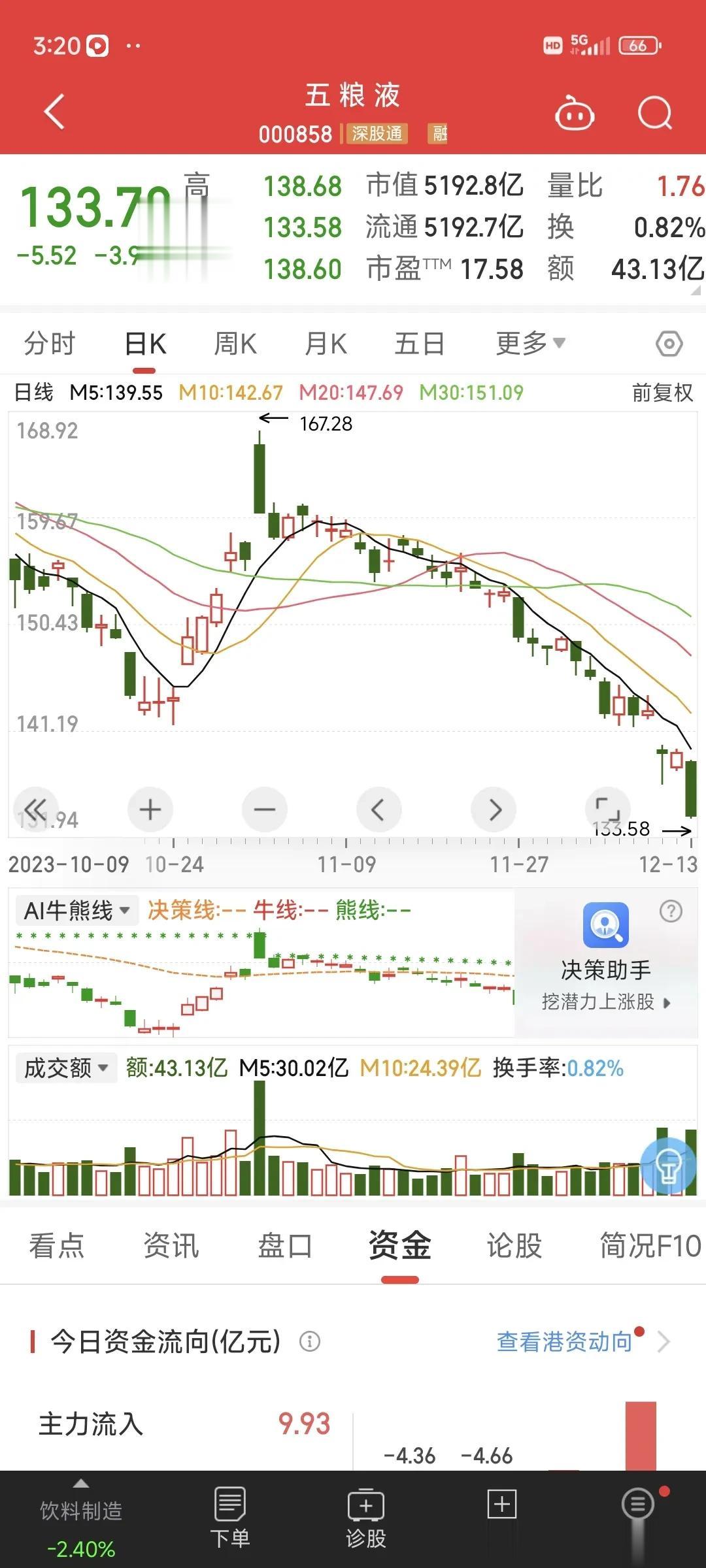Open 决策助手 挖潜力上涨股
Image resolution: width=706 pixels, height=1568 pixels.
click(x=606, y=958)
